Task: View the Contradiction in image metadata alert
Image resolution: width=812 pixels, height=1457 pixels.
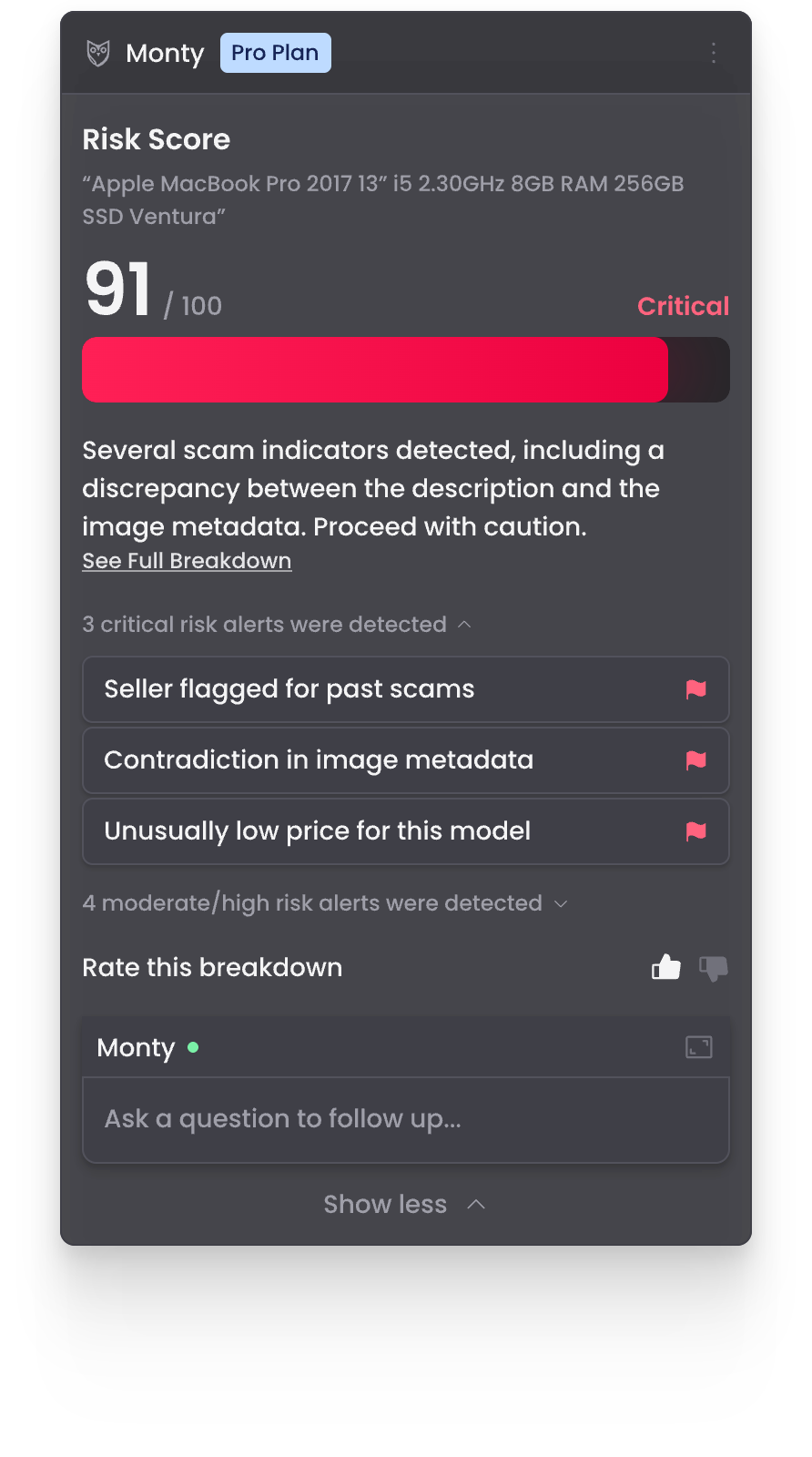Action: click(405, 760)
